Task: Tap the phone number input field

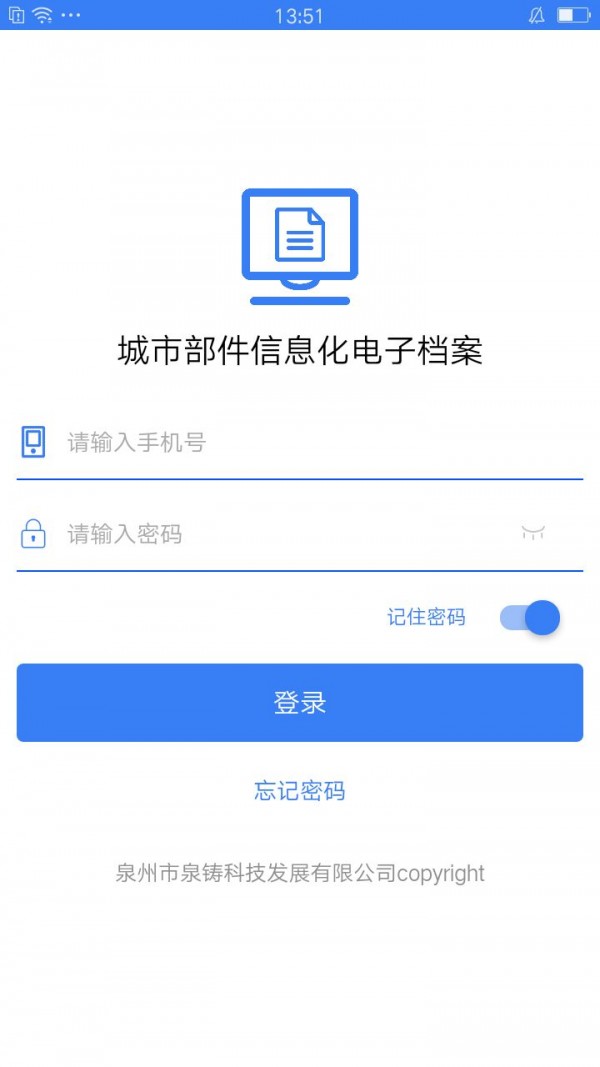Action: pos(300,442)
